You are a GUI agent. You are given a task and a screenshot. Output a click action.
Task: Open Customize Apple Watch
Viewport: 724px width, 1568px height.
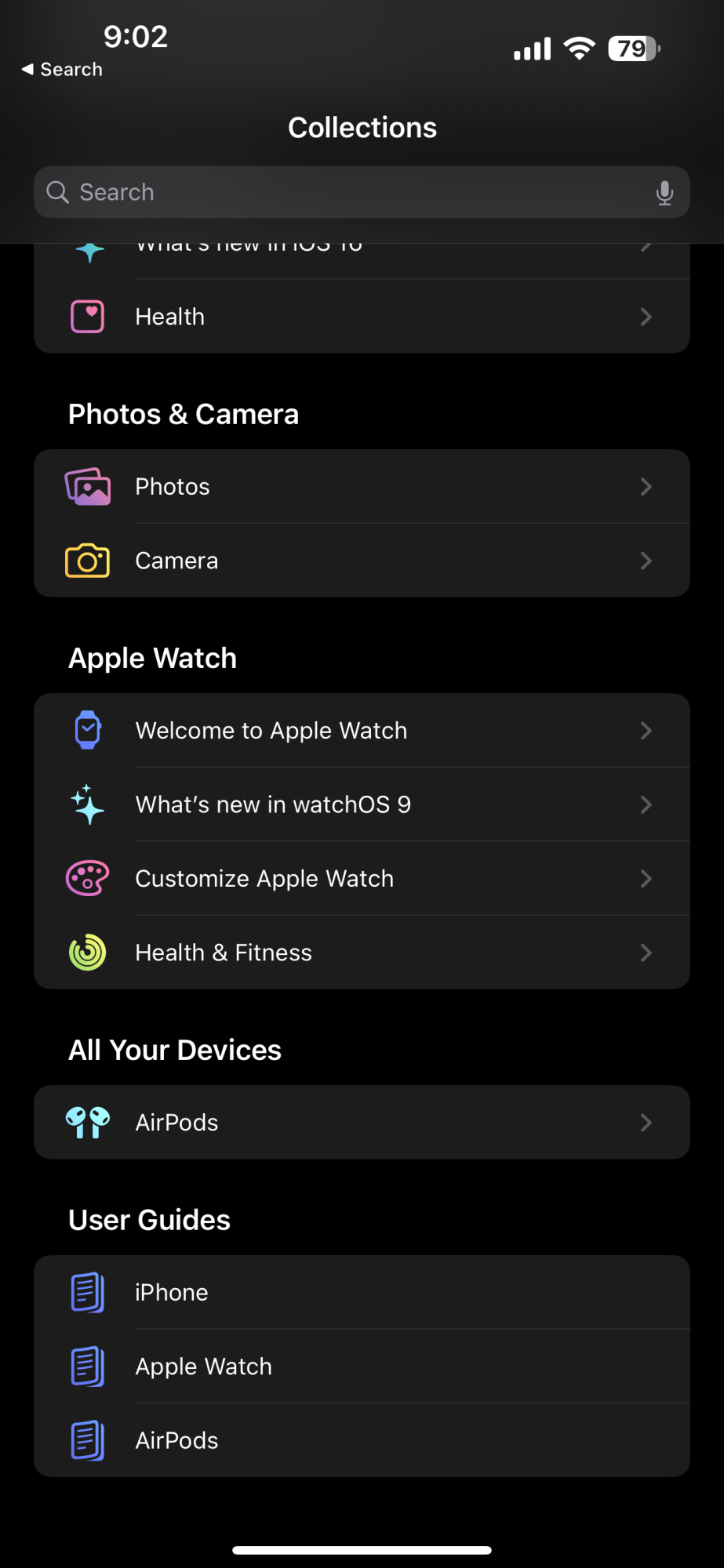coord(361,878)
